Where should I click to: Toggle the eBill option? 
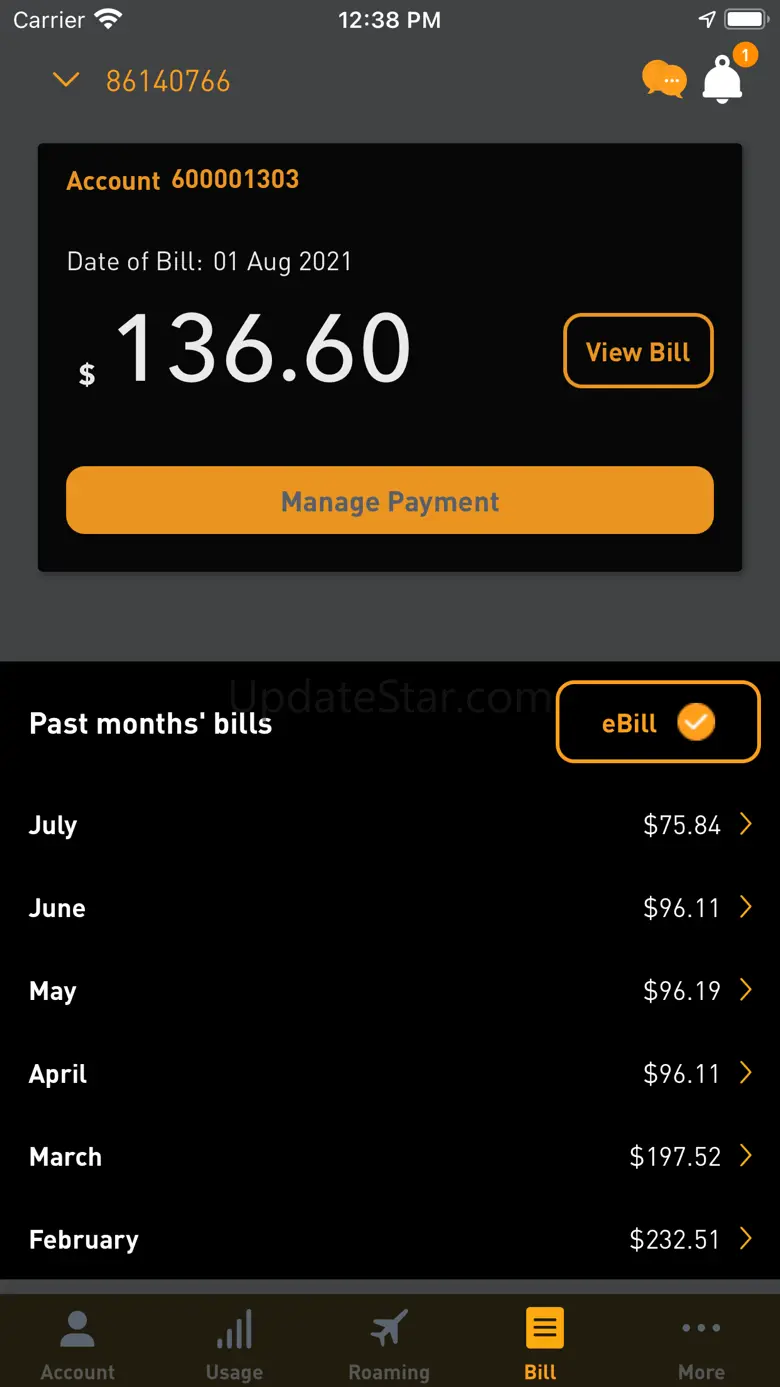pos(658,722)
